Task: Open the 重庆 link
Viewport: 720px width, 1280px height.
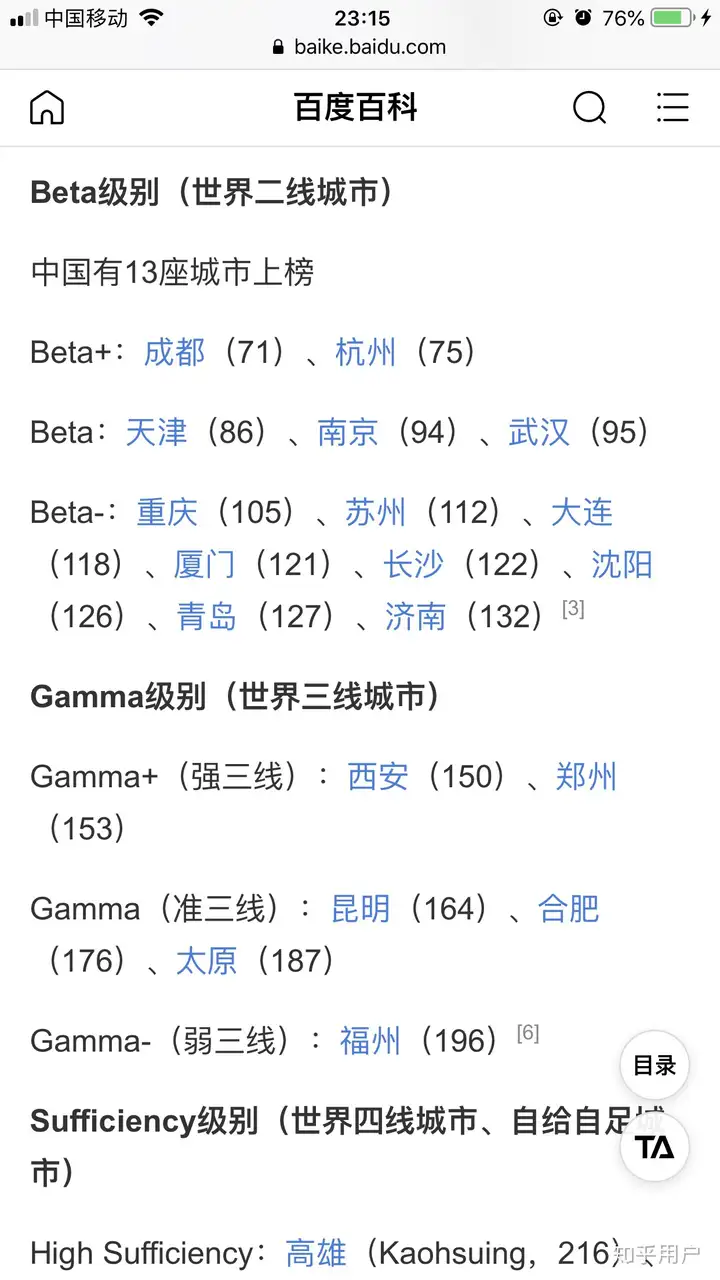Action: tap(167, 512)
